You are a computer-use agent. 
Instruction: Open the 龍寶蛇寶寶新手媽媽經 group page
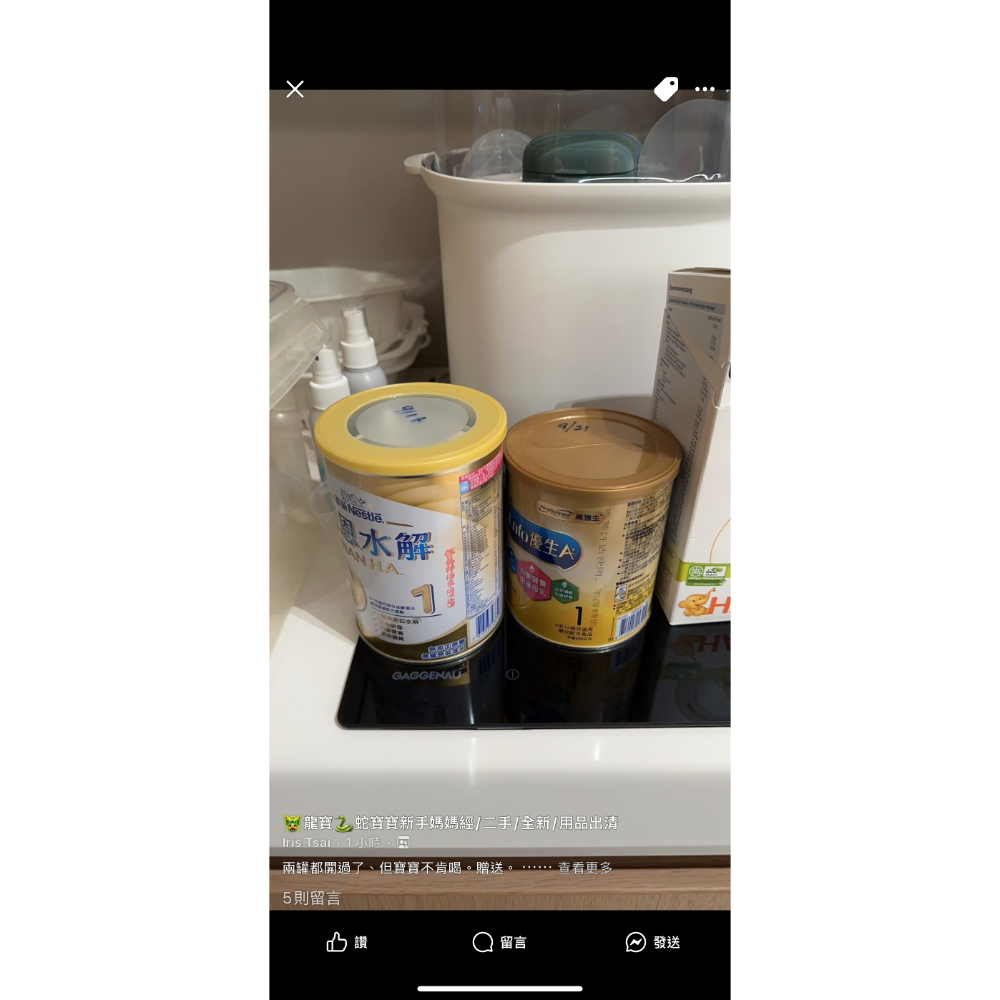[450, 823]
